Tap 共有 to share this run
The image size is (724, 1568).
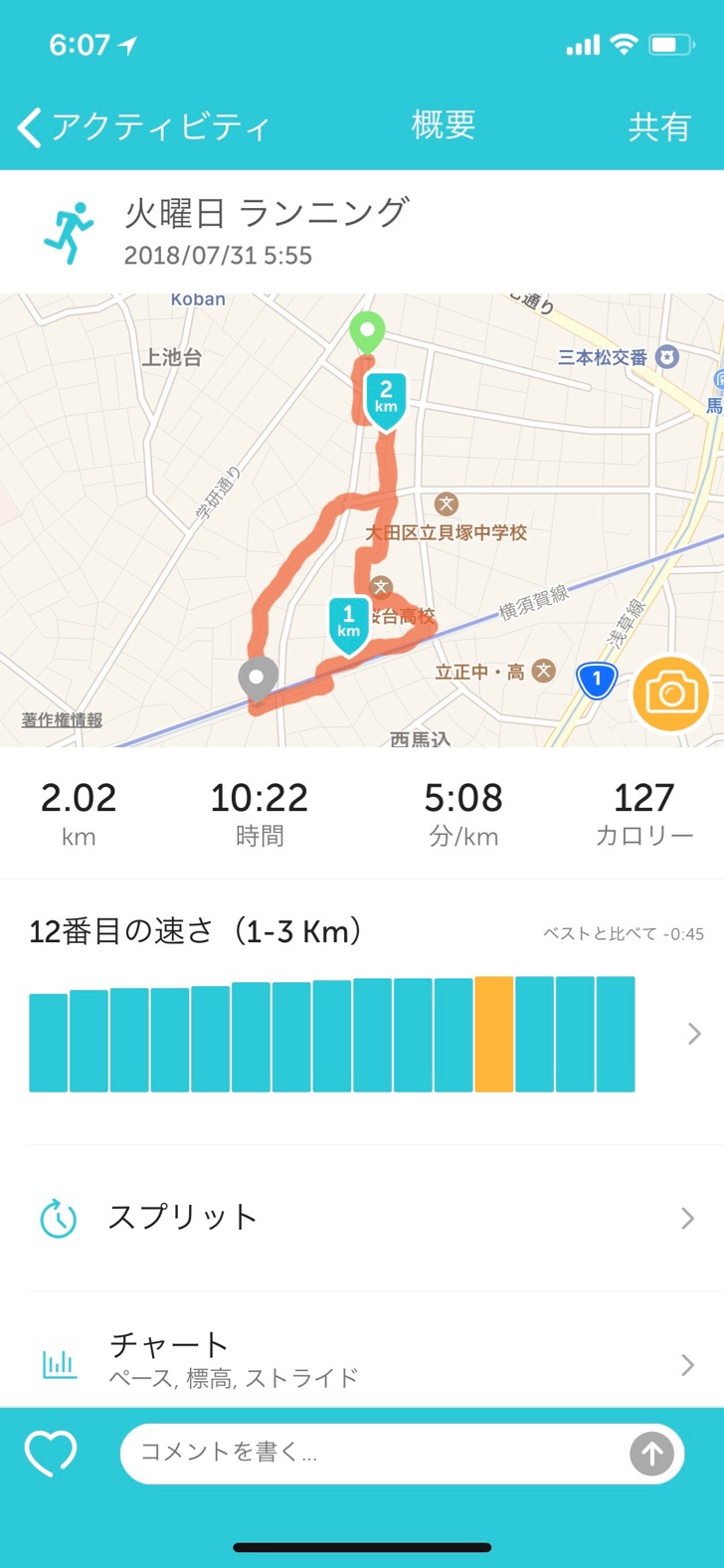click(x=658, y=127)
